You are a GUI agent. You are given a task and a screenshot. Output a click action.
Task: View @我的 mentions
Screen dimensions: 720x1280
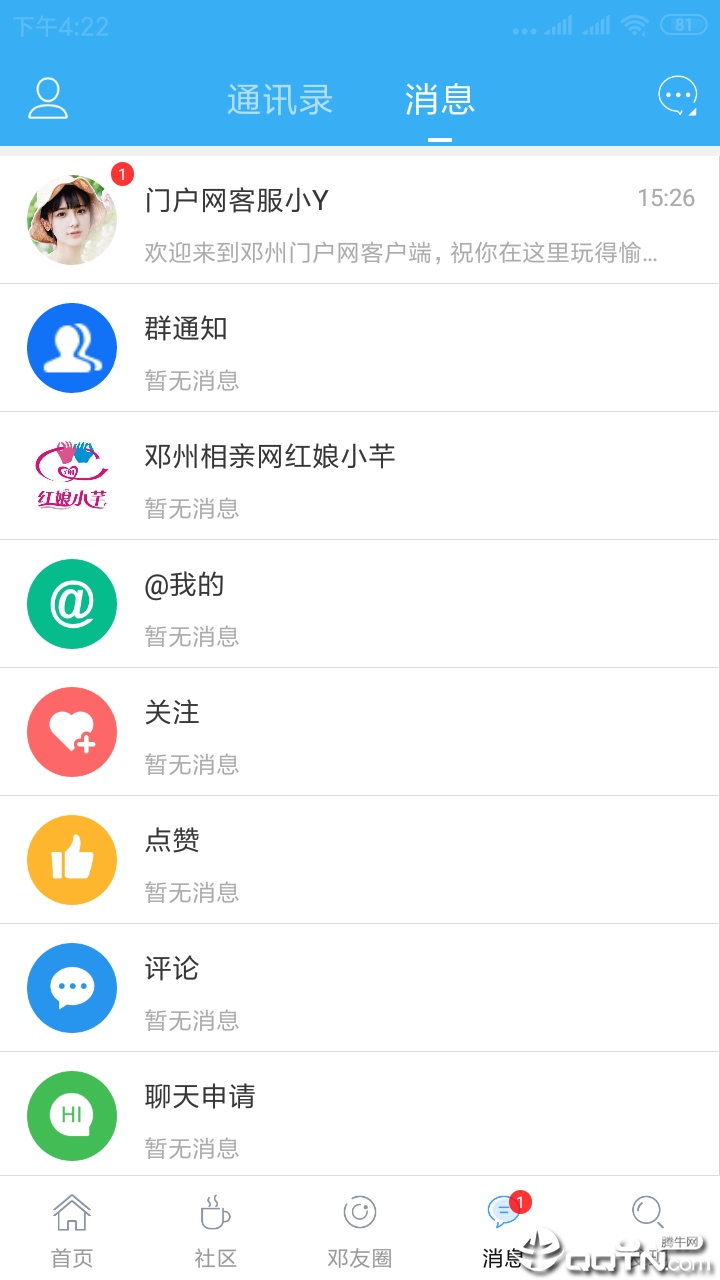[360, 604]
